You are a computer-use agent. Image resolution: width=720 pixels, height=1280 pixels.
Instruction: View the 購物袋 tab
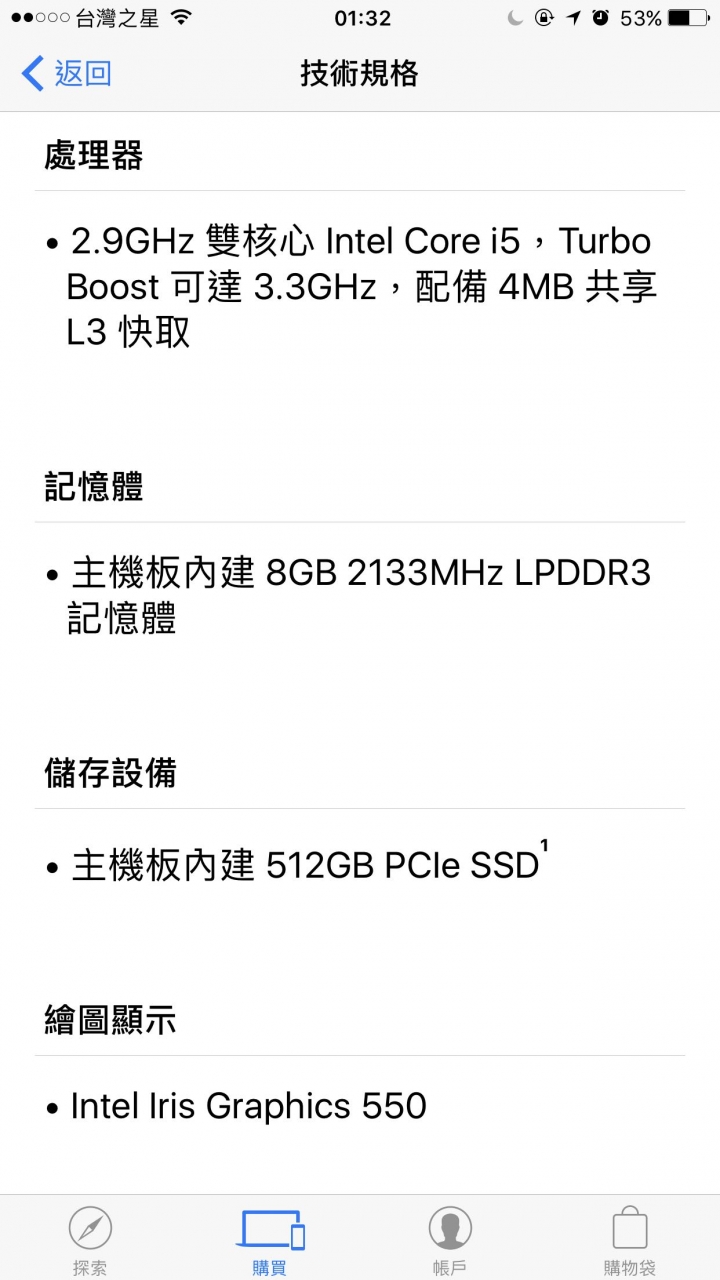(x=630, y=1240)
